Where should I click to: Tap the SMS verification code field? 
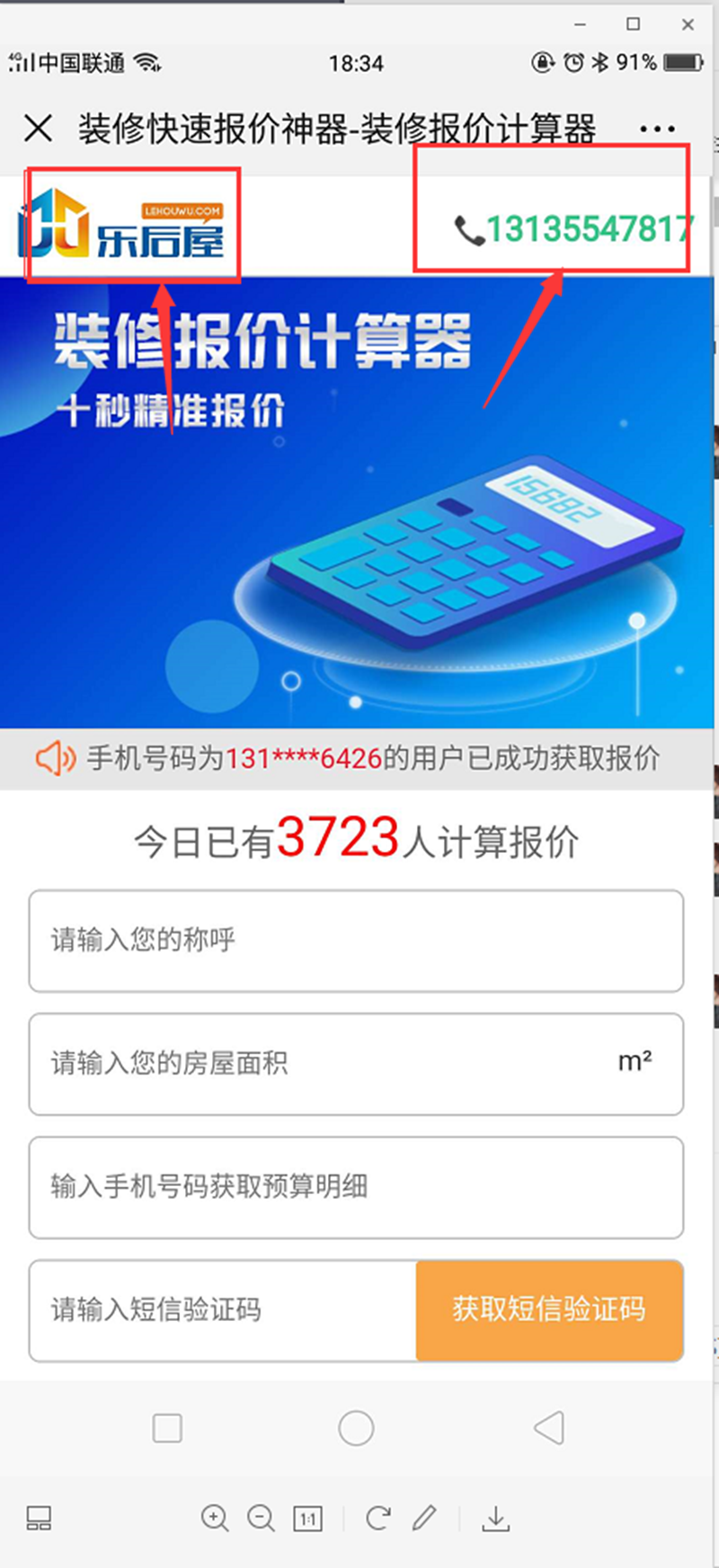coord(223,1310)
